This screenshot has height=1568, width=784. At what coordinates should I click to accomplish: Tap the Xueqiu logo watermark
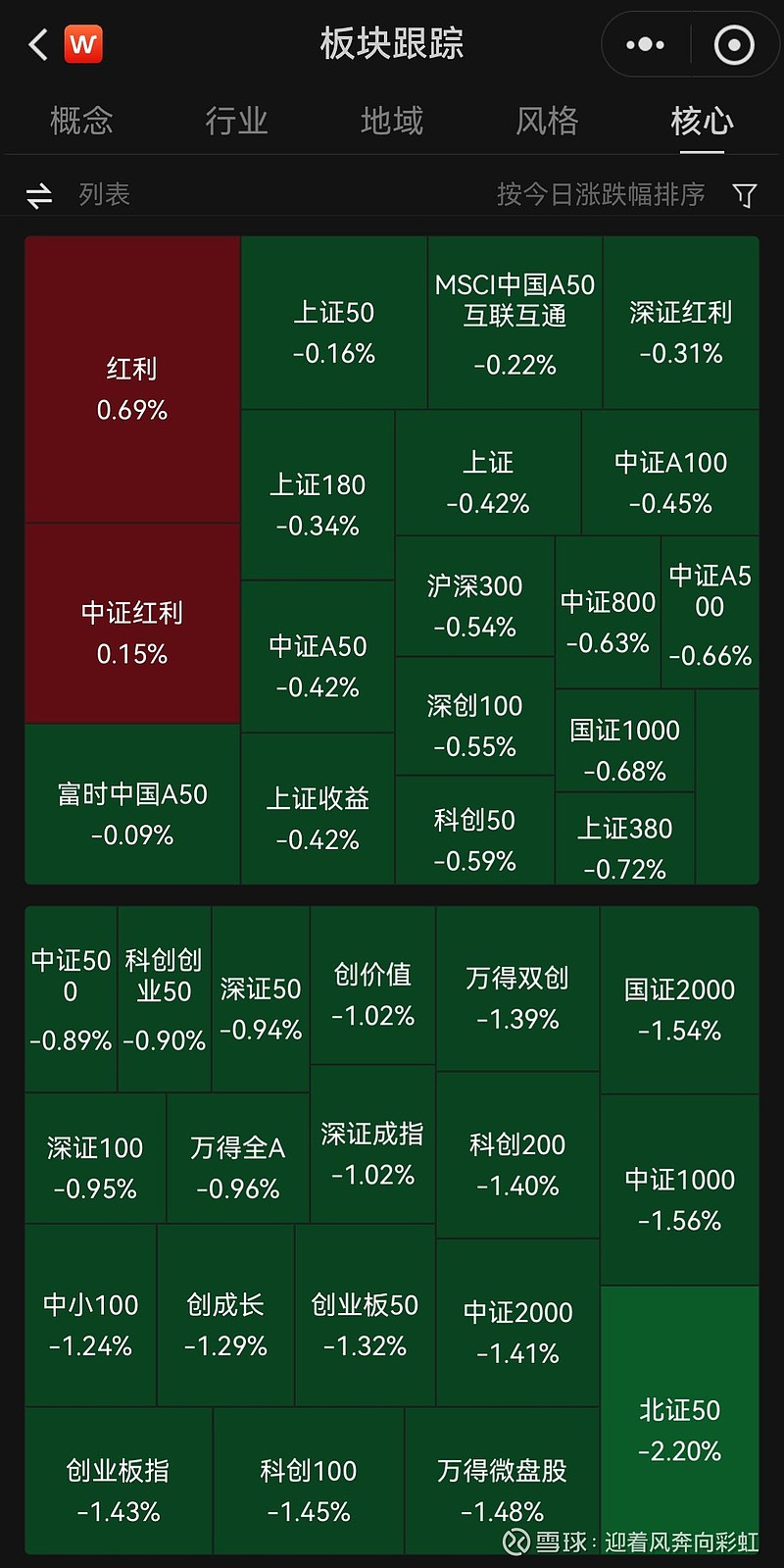[518, 1542]
